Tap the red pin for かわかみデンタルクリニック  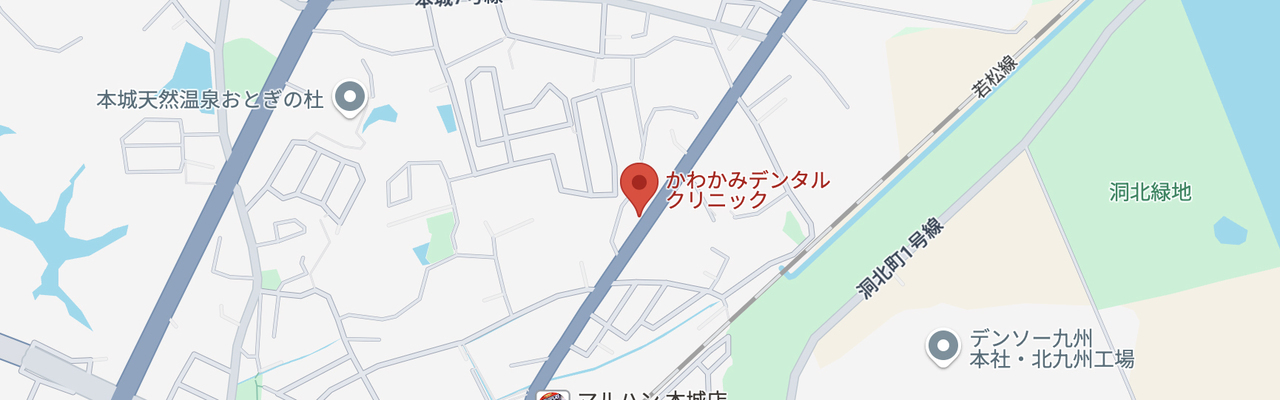639,185
